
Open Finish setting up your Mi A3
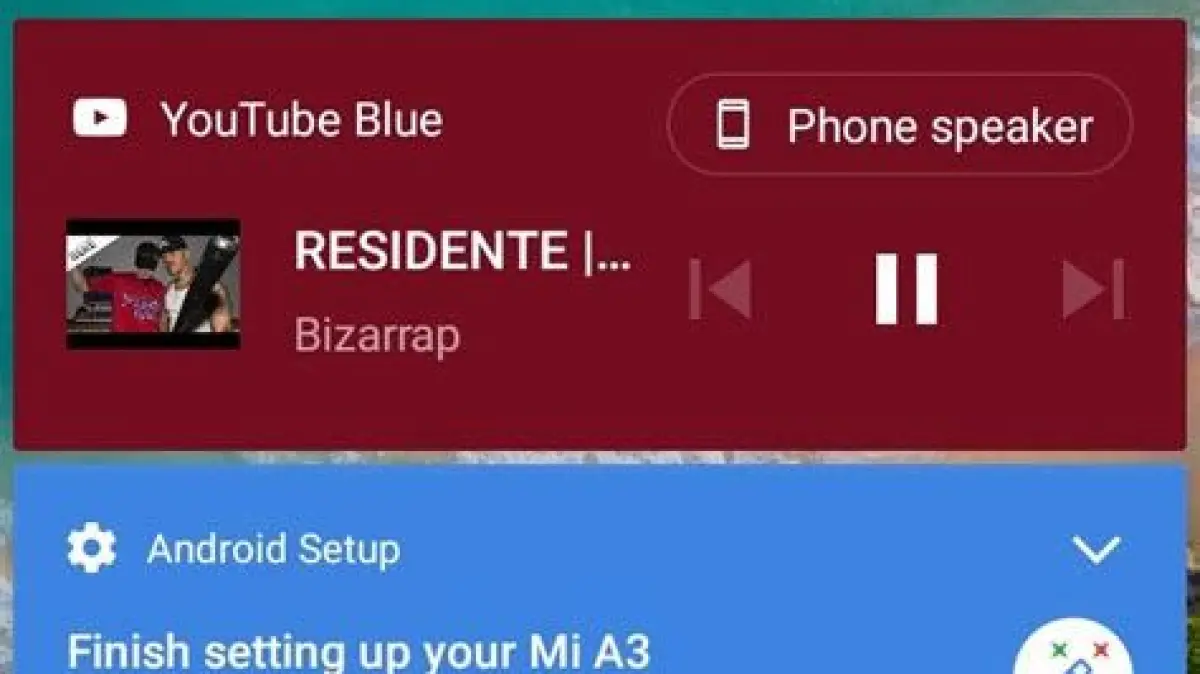(x=358, y=651)
